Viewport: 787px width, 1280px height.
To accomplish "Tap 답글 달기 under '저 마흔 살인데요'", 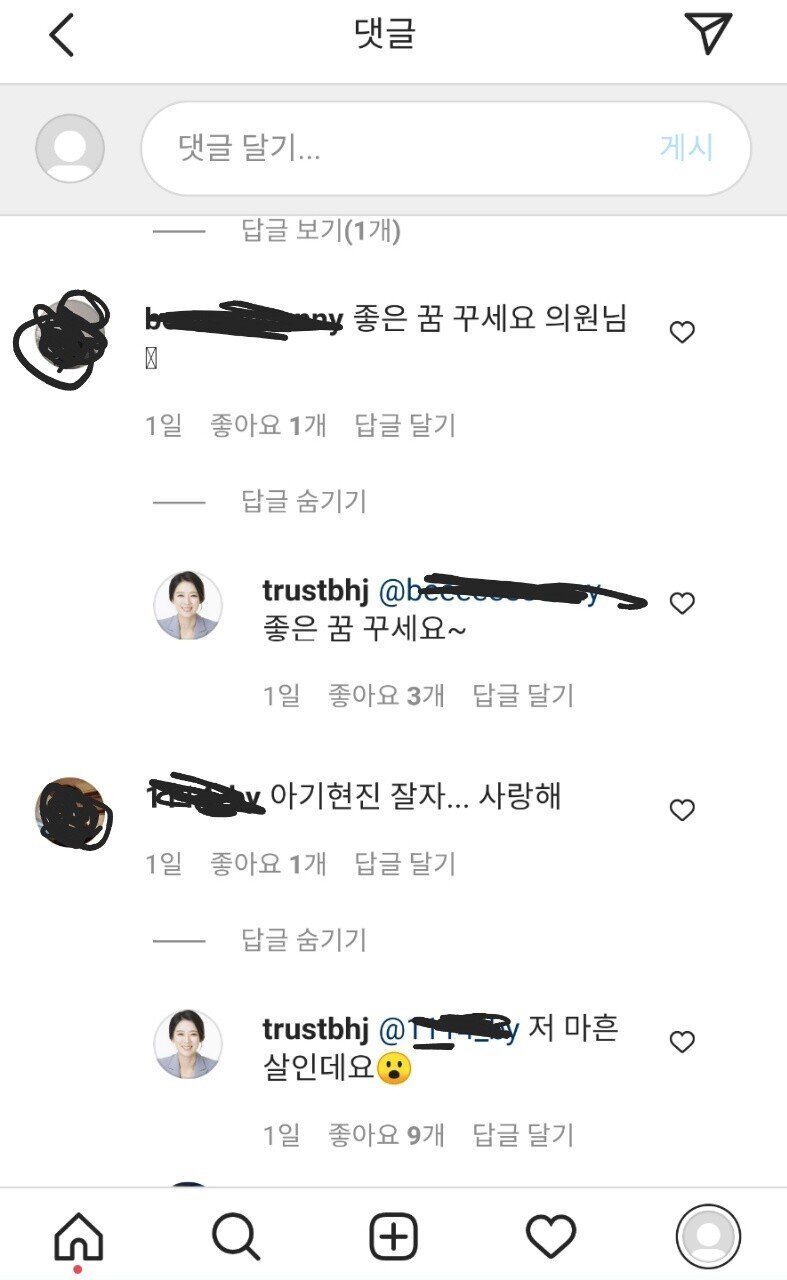I will pyautogui.click(x=523, y=1135).
